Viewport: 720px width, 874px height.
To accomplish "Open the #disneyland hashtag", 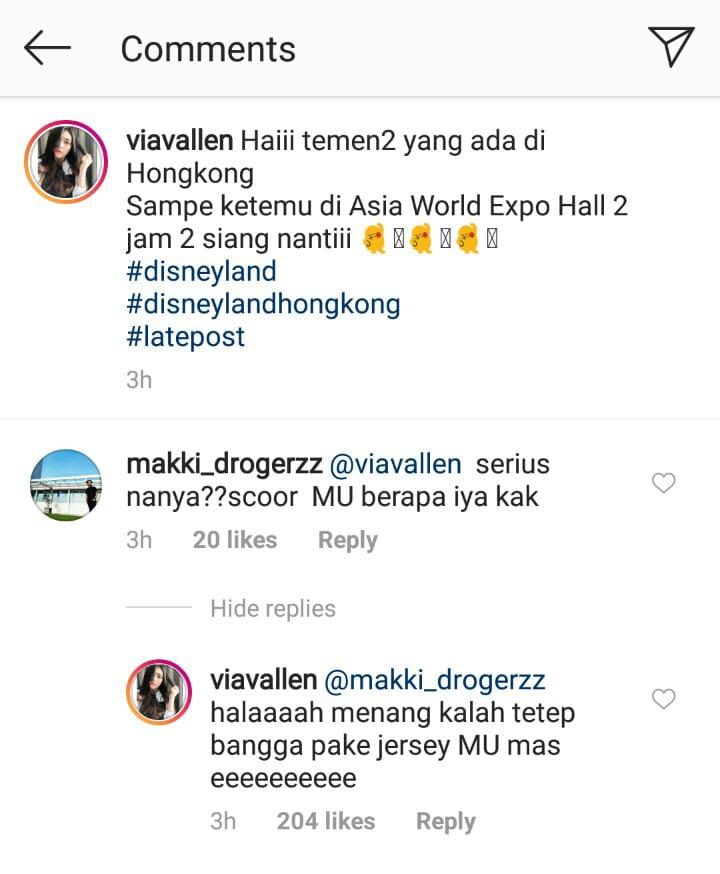I will [201, 271].
